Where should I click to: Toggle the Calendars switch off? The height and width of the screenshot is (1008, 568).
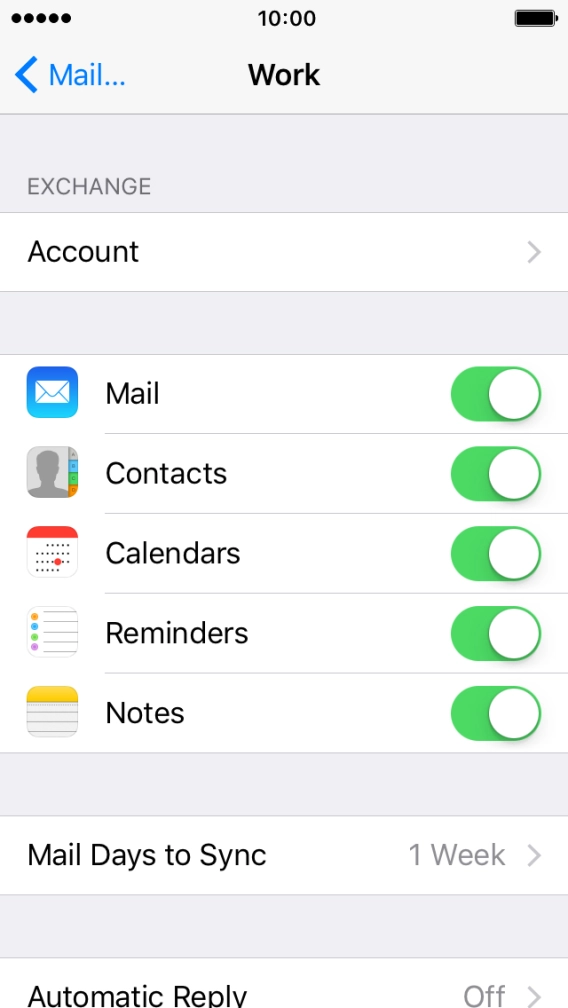point(495,554)
